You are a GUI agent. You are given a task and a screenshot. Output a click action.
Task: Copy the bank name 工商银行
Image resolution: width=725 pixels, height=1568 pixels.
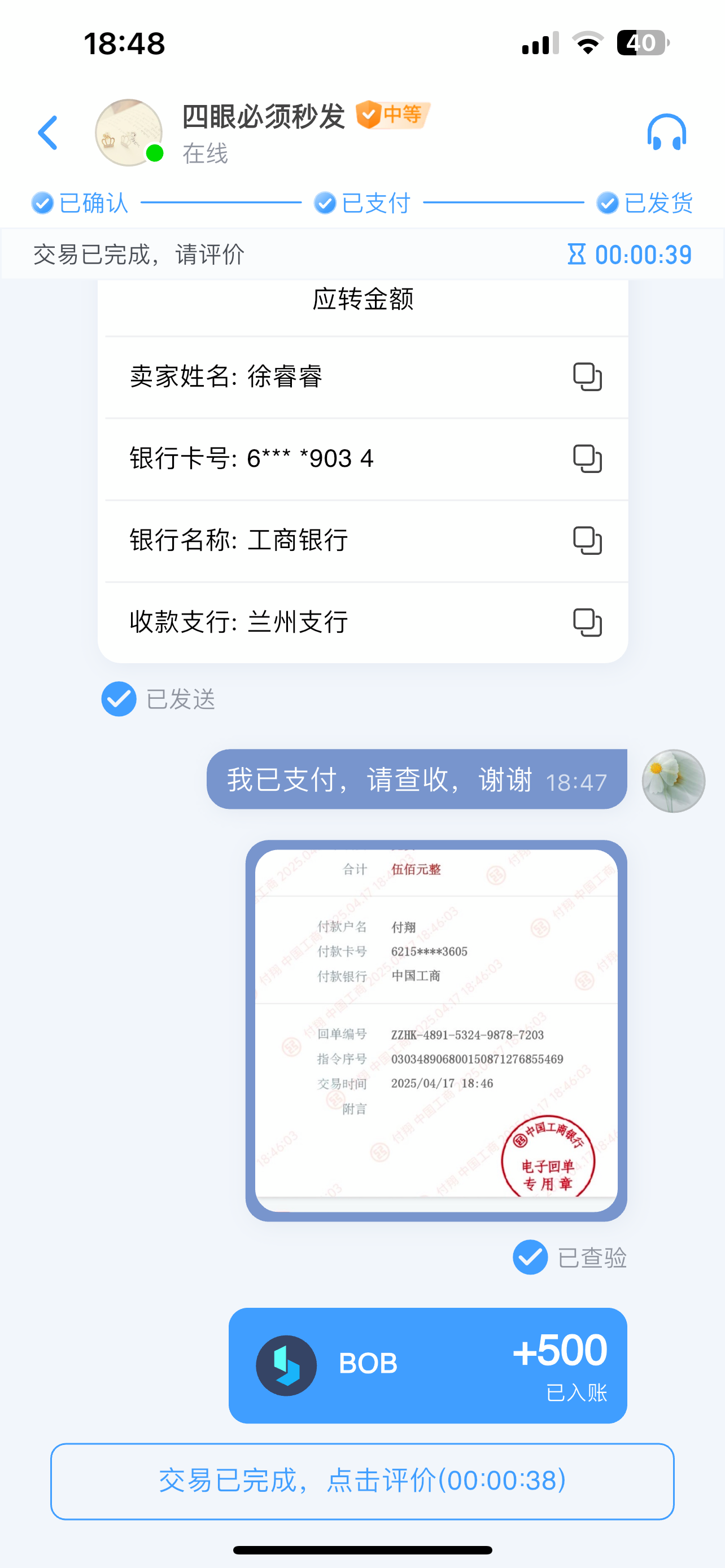(587, 541)
